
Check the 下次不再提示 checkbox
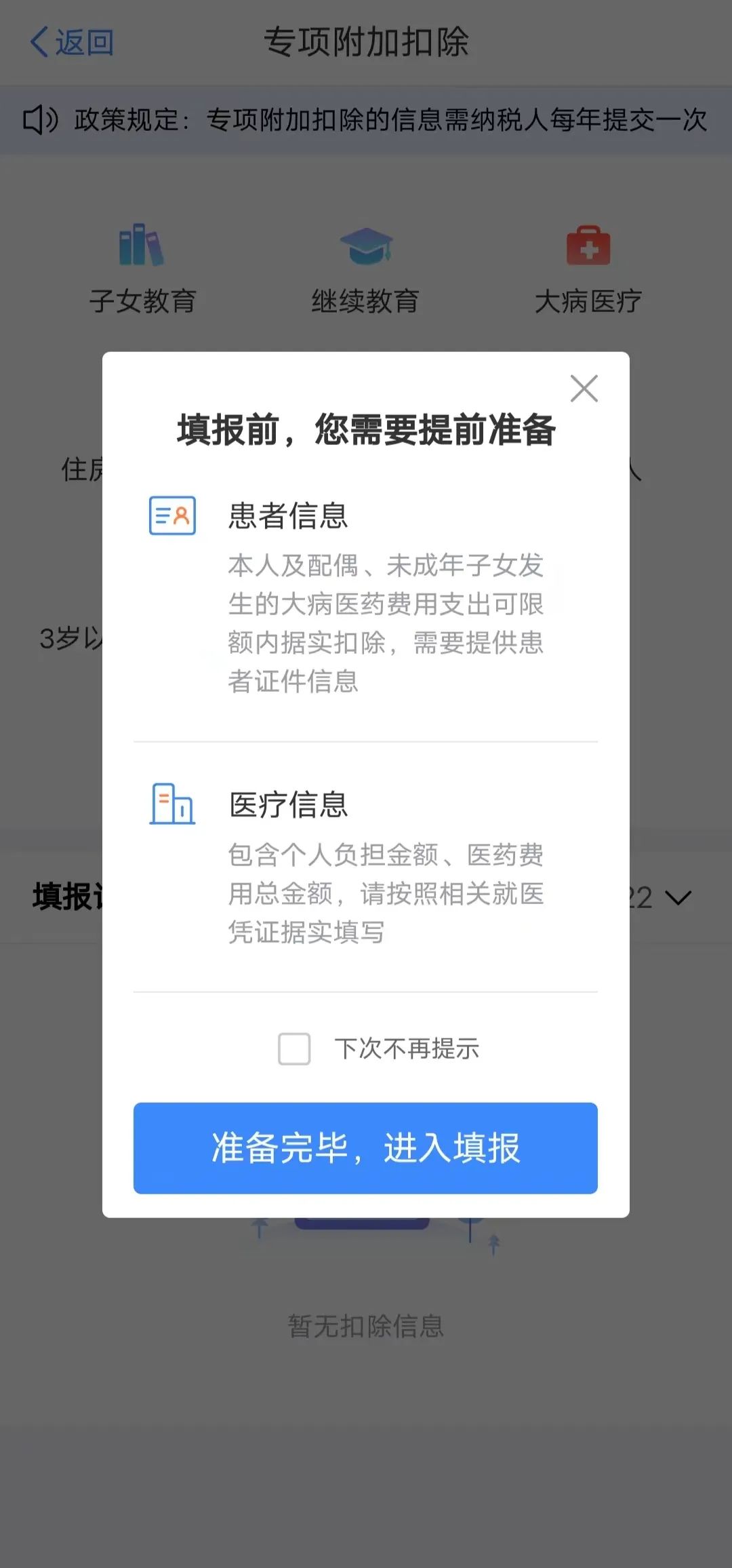(x=294, y=1048)
